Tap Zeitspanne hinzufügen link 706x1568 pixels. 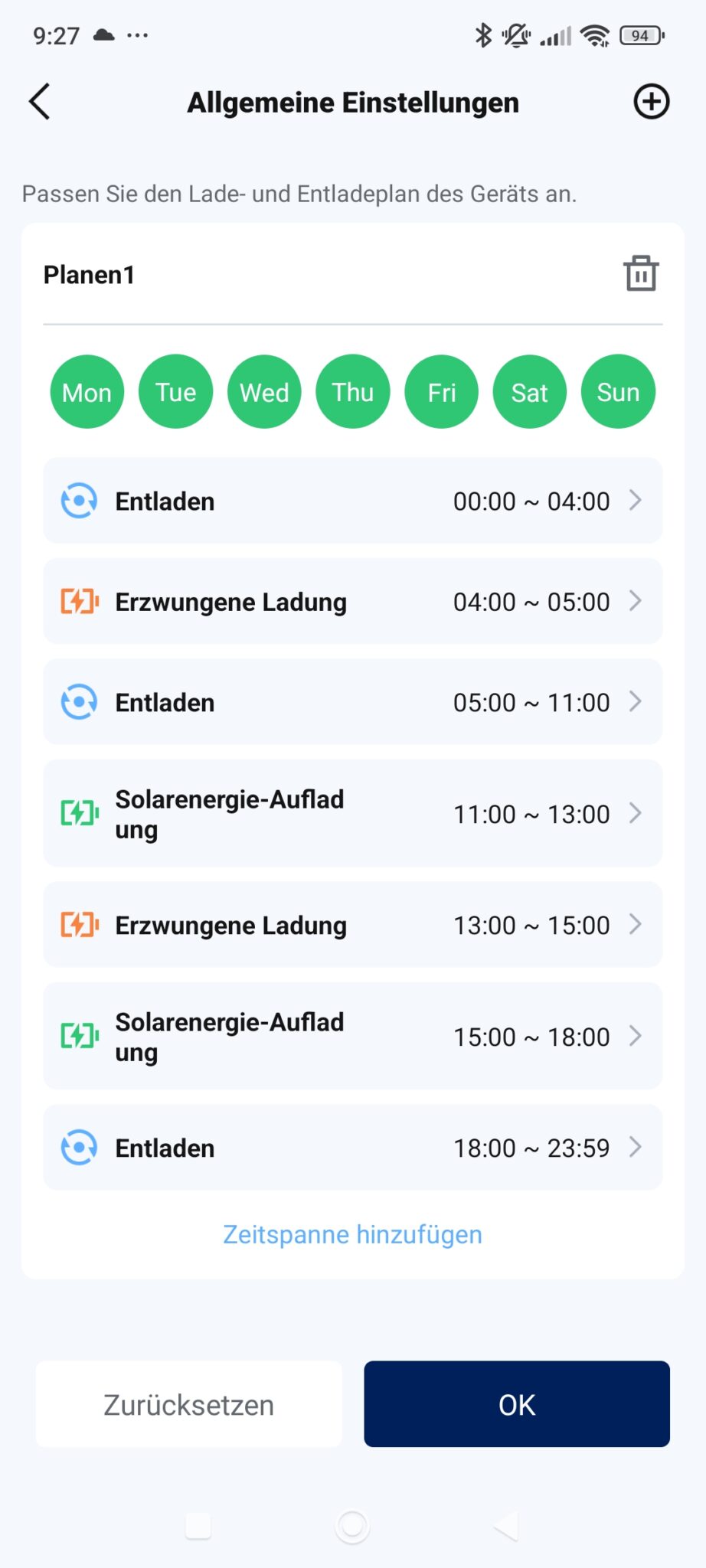click(353, 1234)
